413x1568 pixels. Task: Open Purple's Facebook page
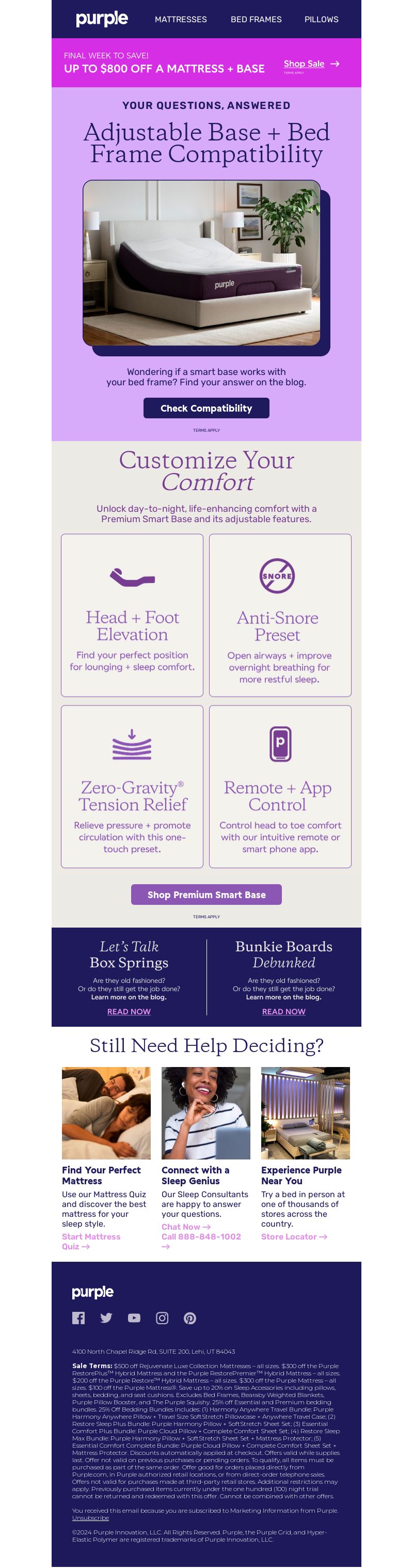[78, 1318]
